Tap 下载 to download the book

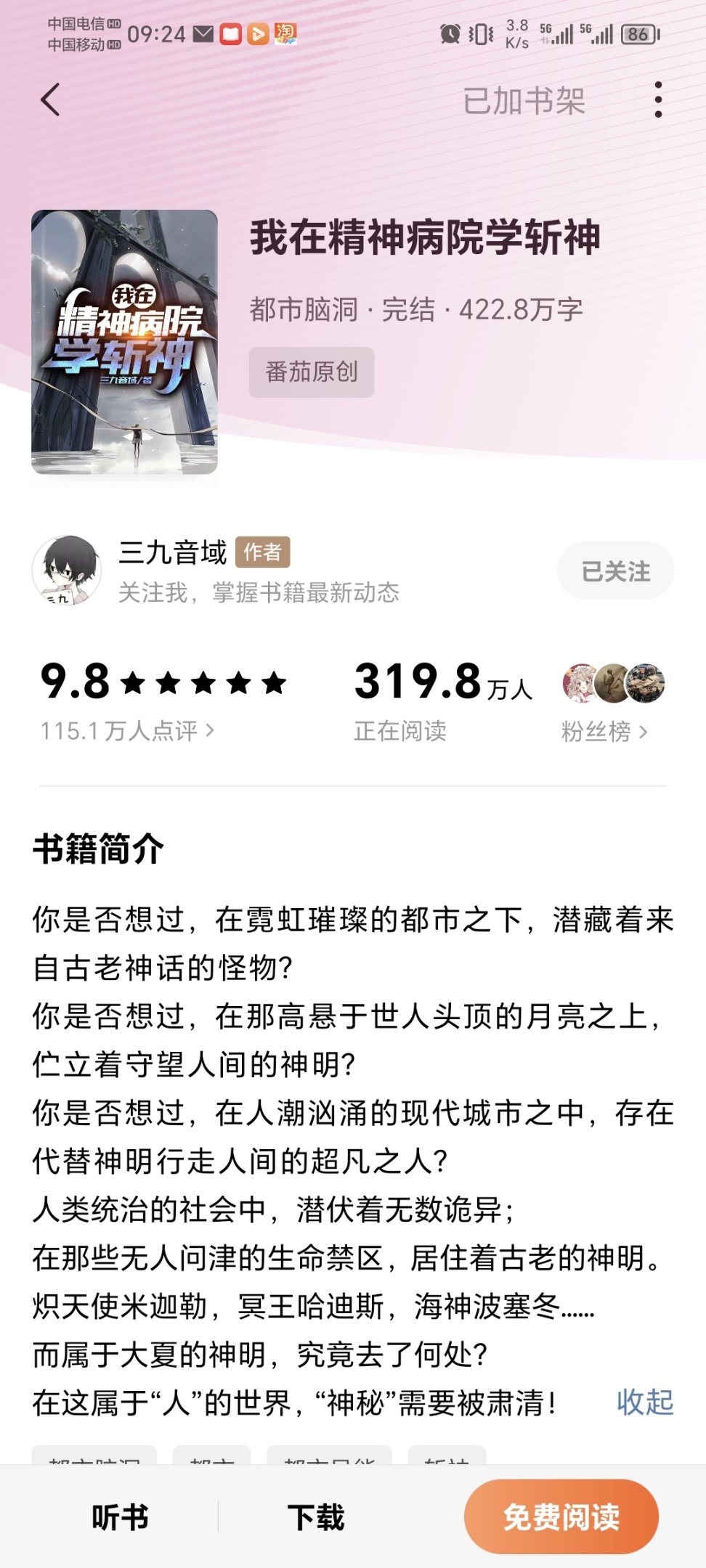(316, 1517)
